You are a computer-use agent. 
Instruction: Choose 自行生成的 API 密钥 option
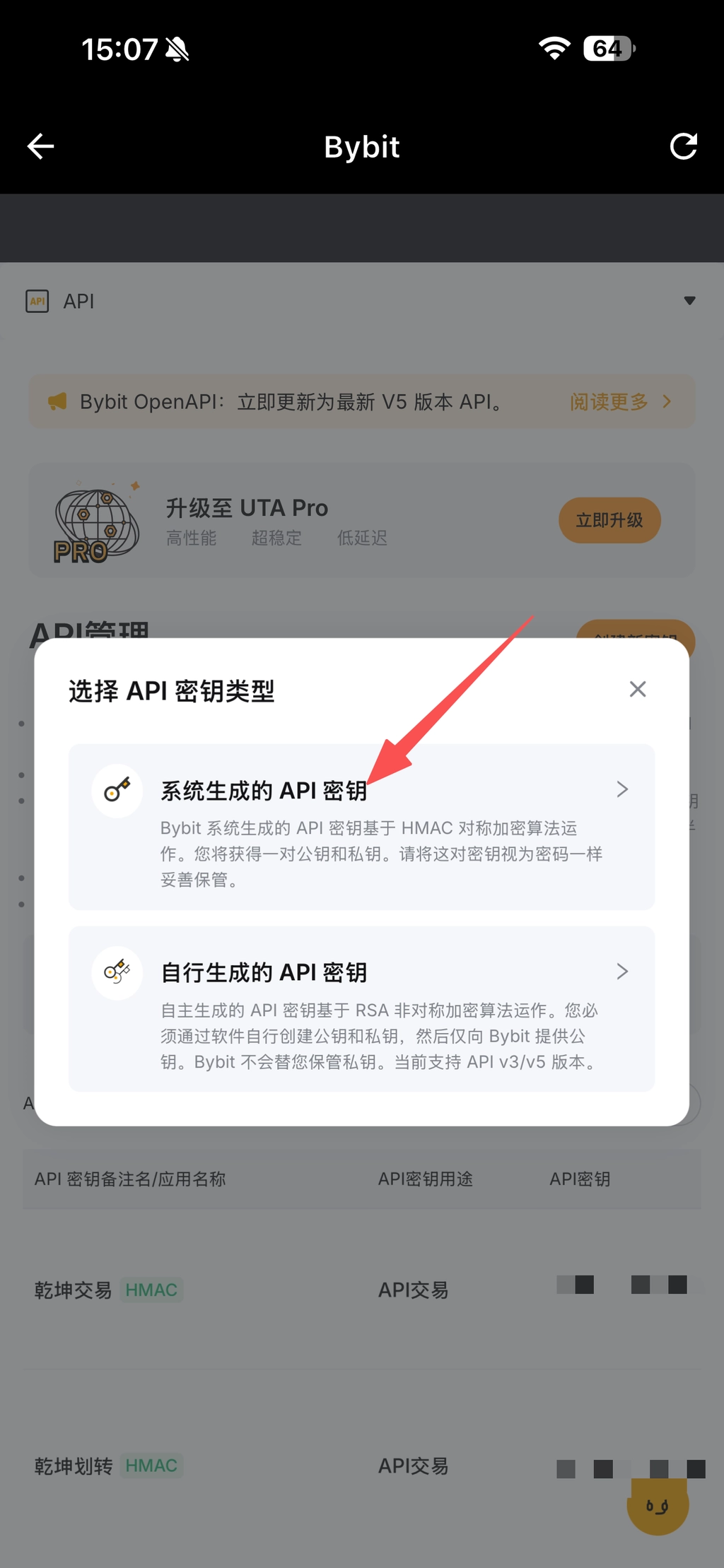tap(361, 1008)
